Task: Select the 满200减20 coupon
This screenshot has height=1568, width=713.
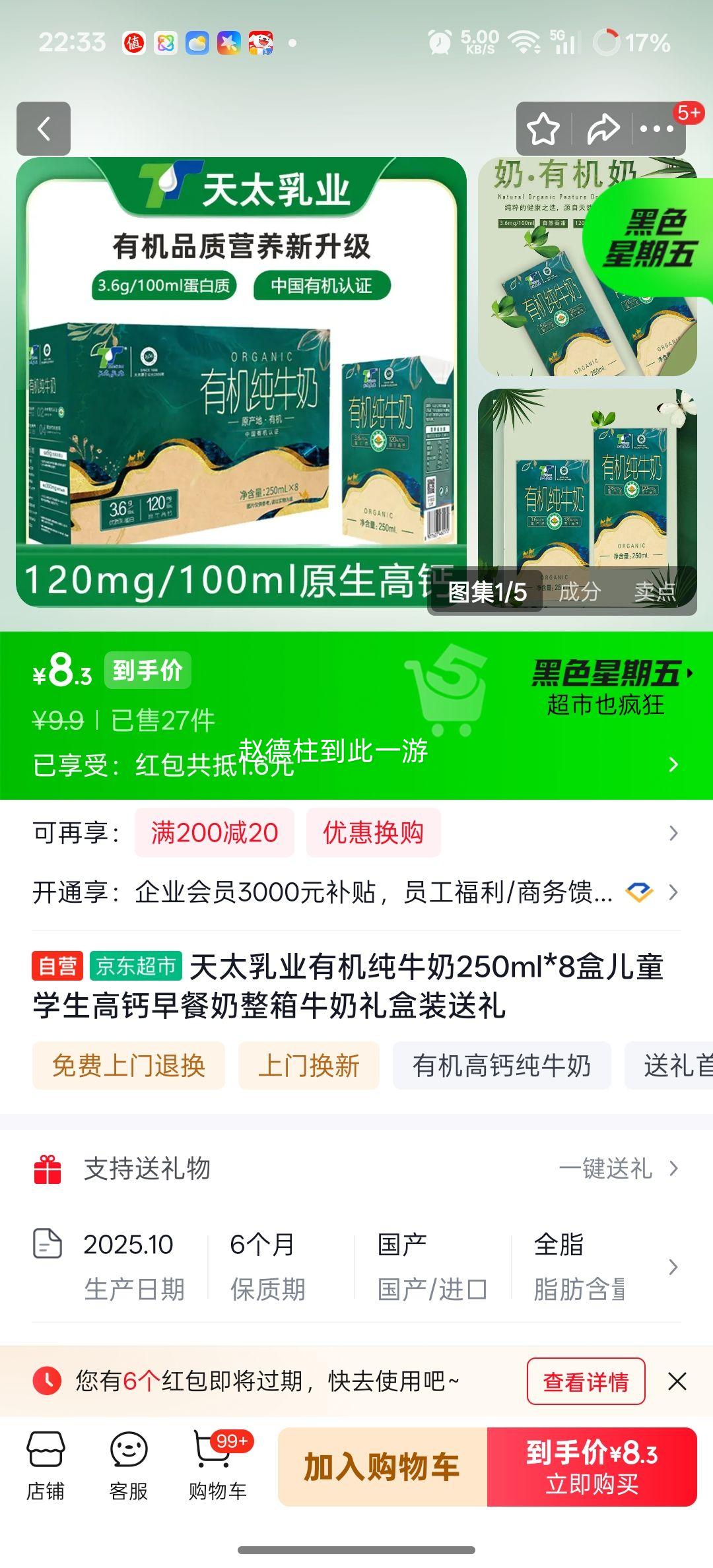Action: [x=213, y=832]
